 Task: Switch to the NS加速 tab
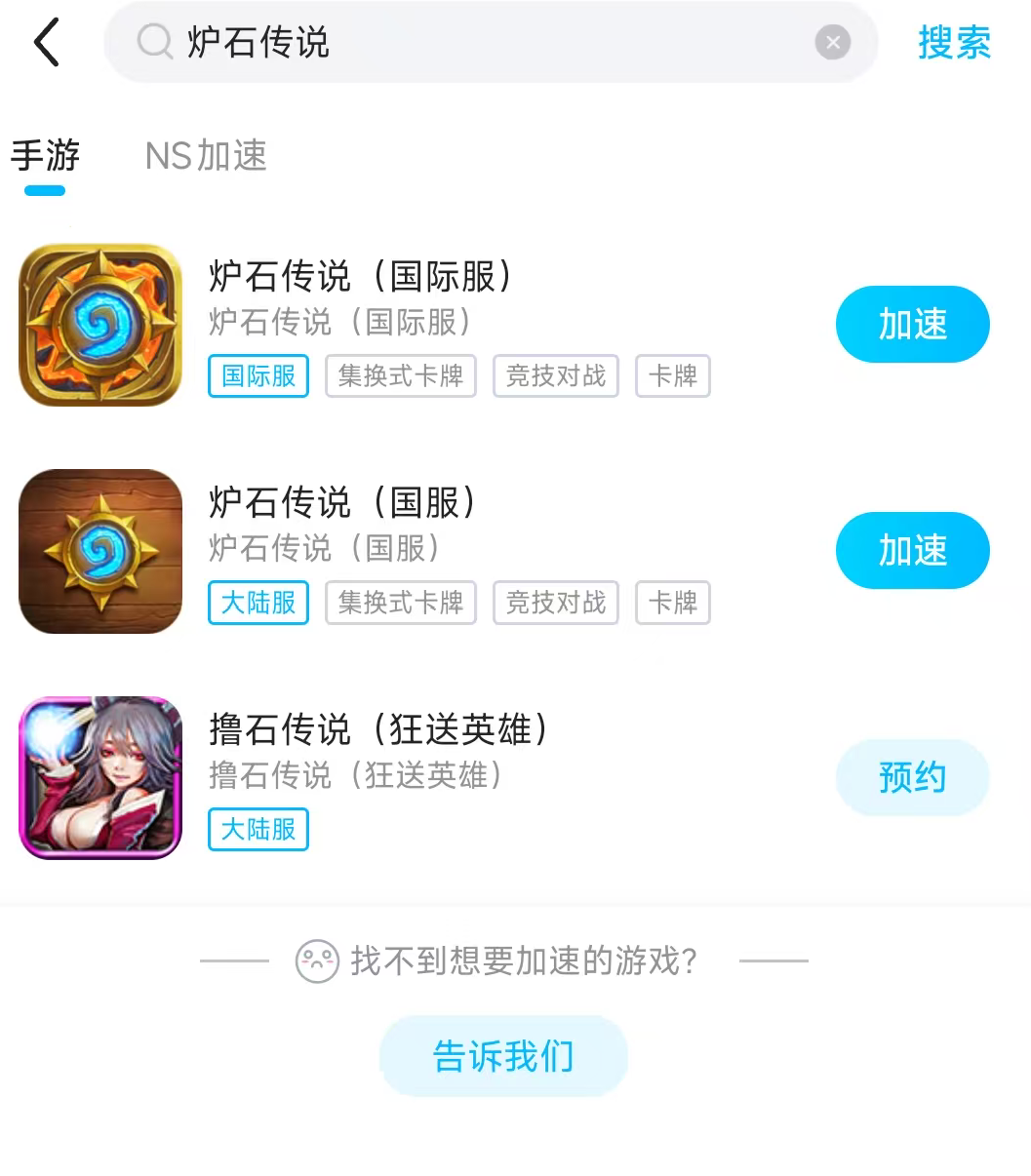point(206,156)
